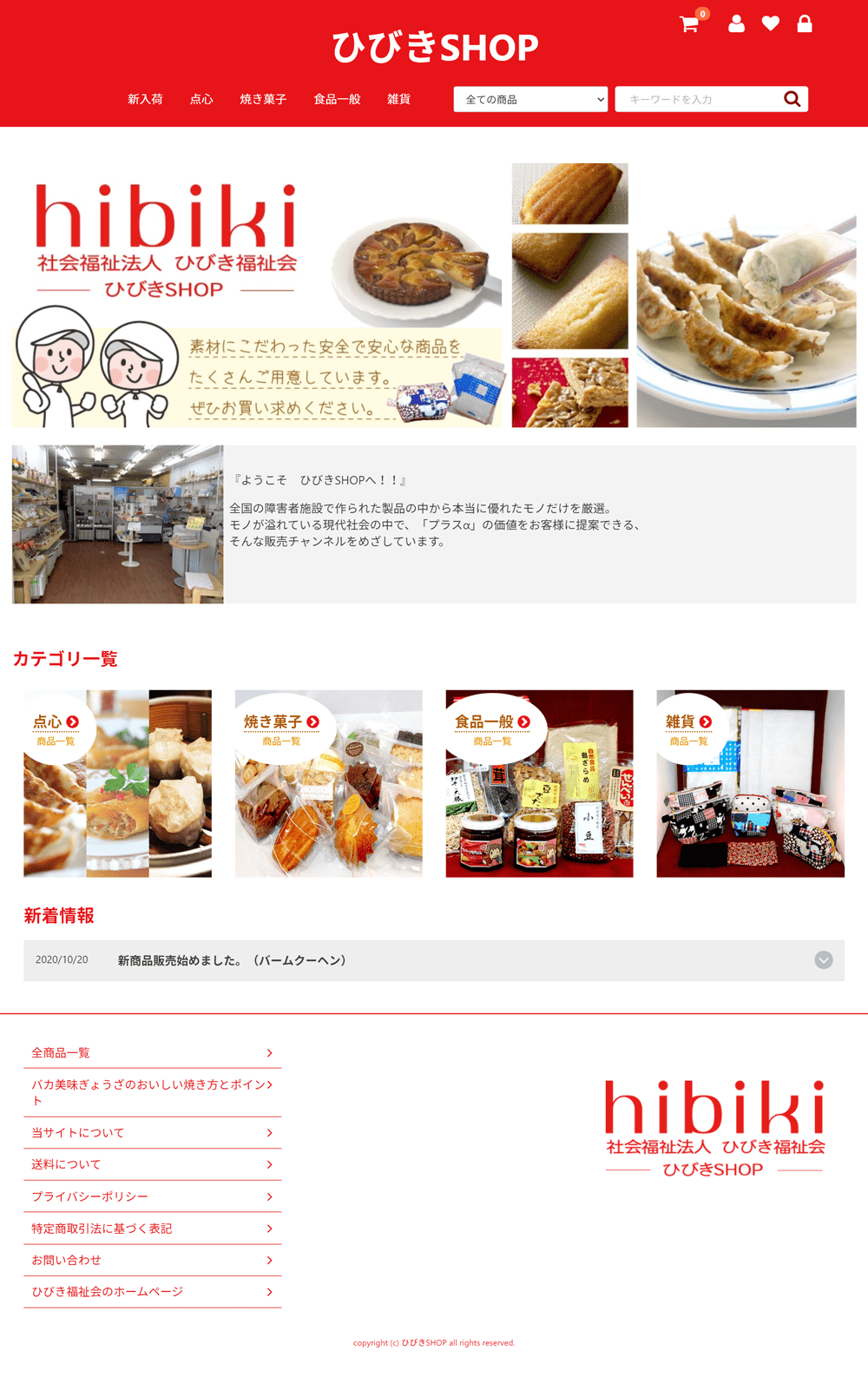Image resolution: width=868 pixels, height=1377 pixels.
Task: Open お問い合わせ contact page
Action: click(x=152, y=1260)
